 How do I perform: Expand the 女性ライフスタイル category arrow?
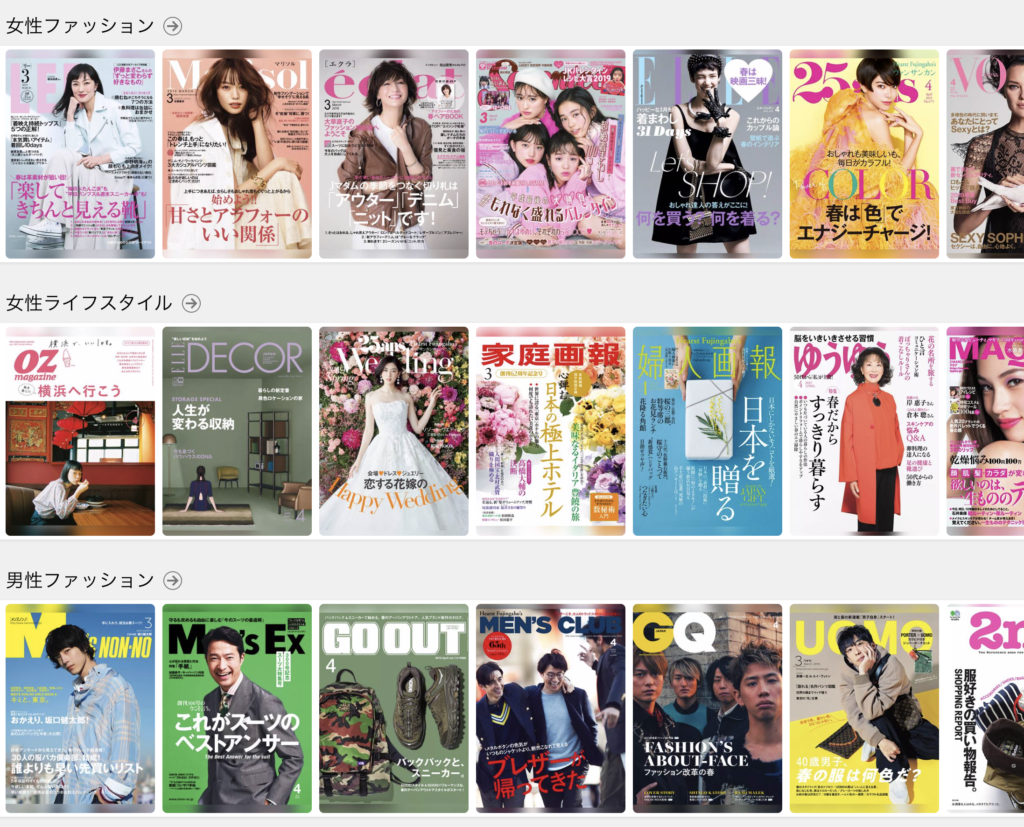tap(191, 303)
